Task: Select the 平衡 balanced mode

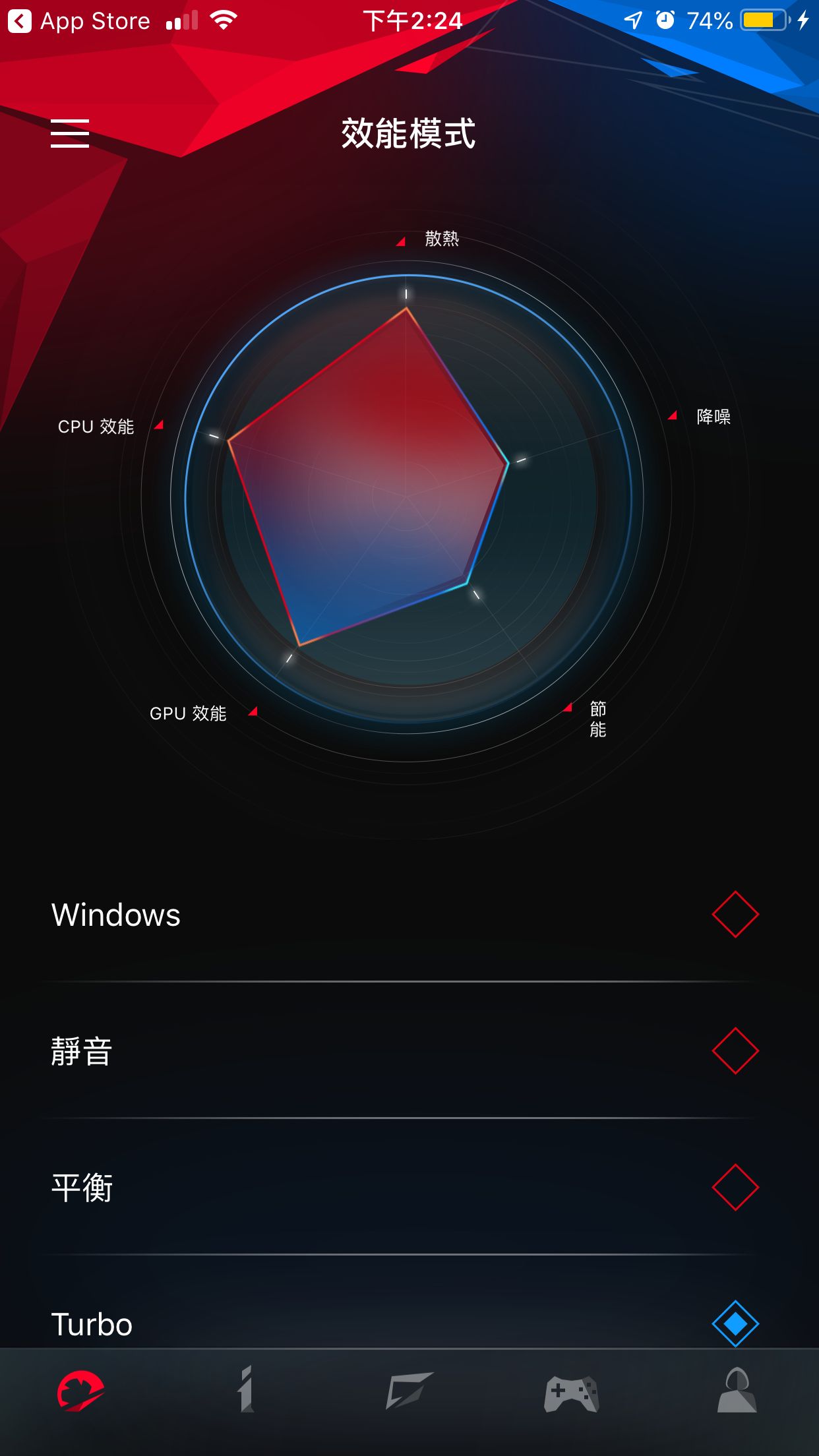Action: pyautogui.click(x=735, y=1188)
